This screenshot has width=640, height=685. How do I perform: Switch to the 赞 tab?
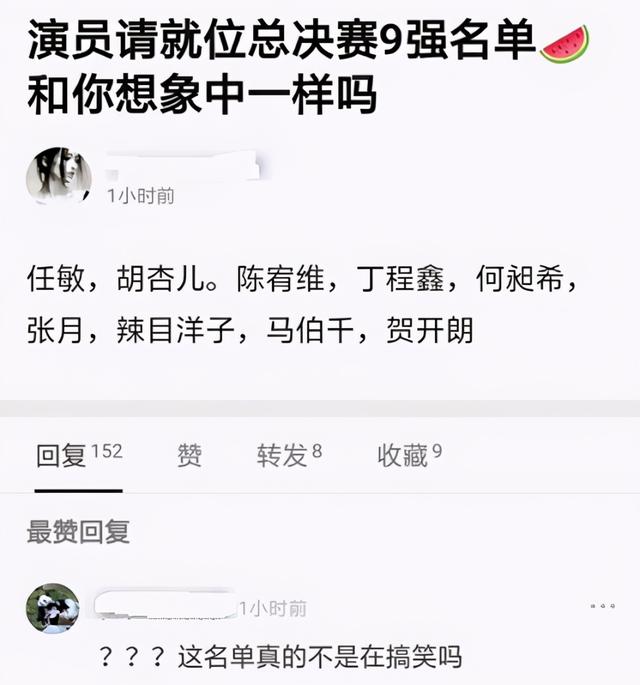click(189, 456)
